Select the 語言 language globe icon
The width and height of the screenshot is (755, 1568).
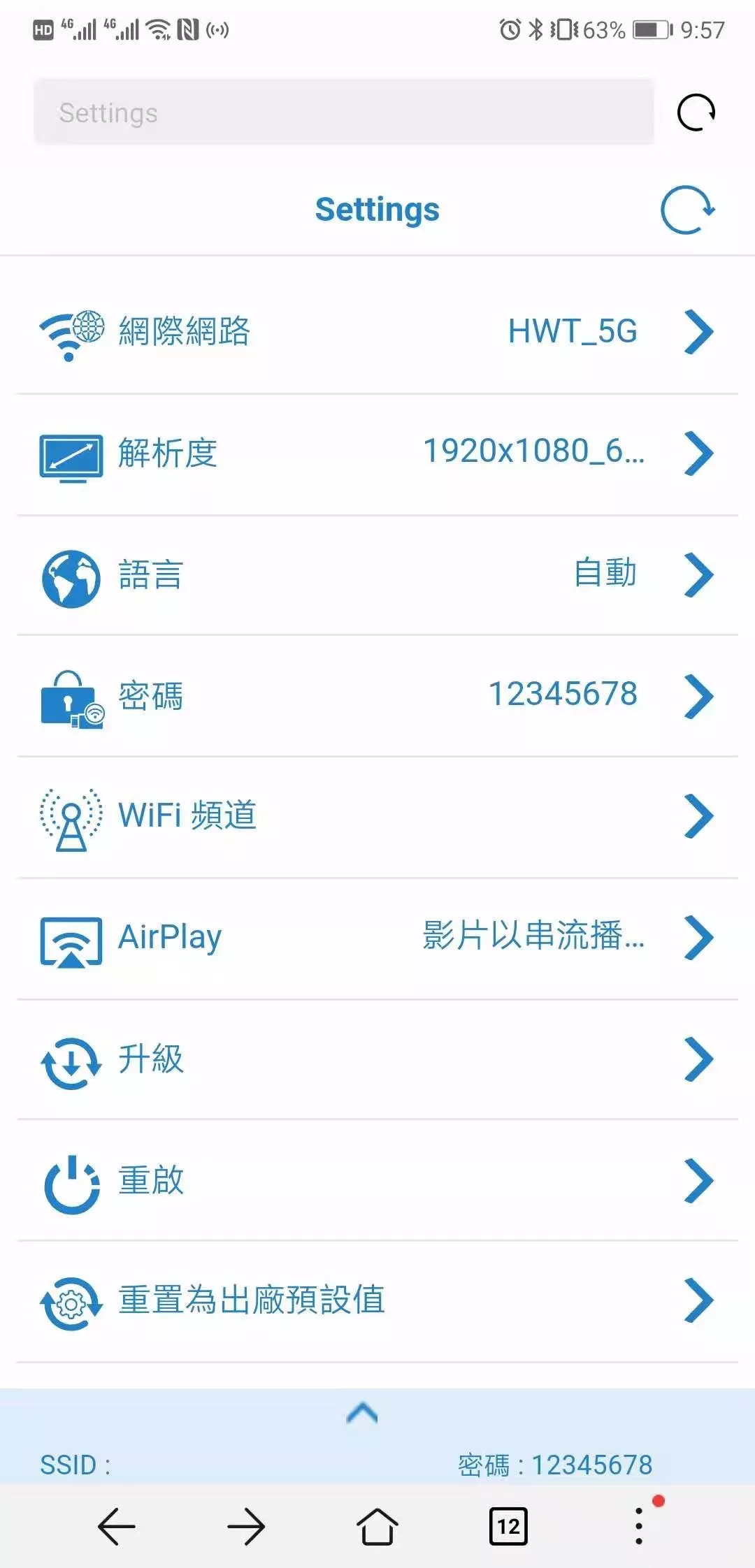pyautogui.click(x=71, y=576)
